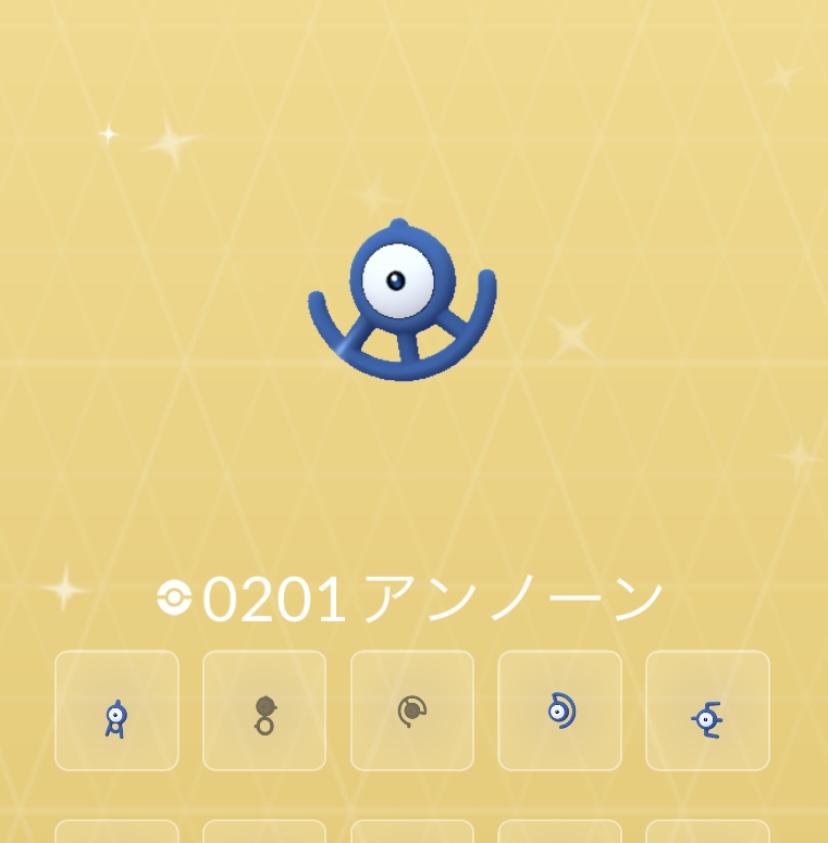The height and width of the screenshot is (843, 828).
Task: Select the greyed-out Unown B form tile
Action: pyautogui.click(x=264, y=711)
